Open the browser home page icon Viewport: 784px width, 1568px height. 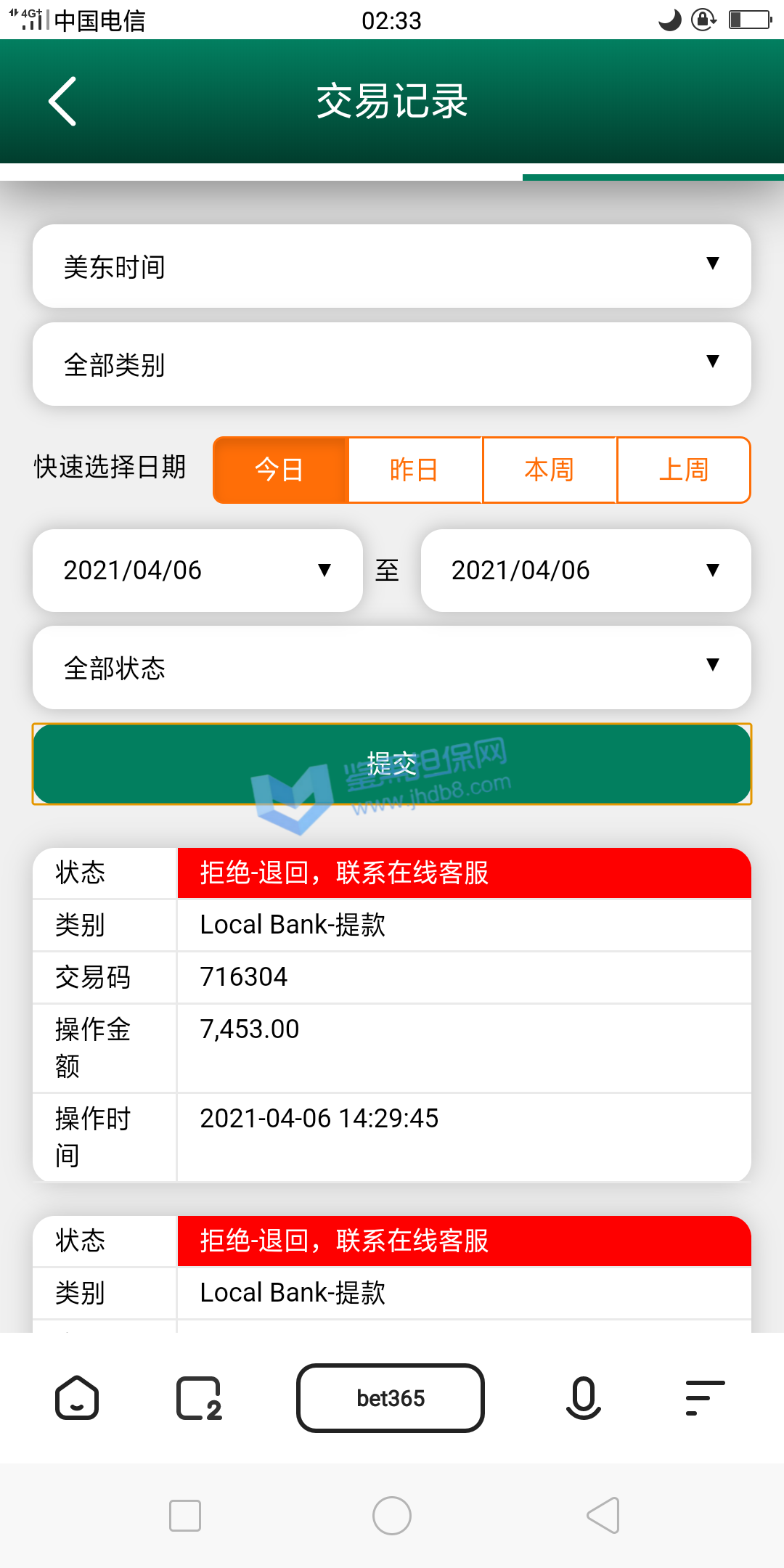click(77, 1397)
